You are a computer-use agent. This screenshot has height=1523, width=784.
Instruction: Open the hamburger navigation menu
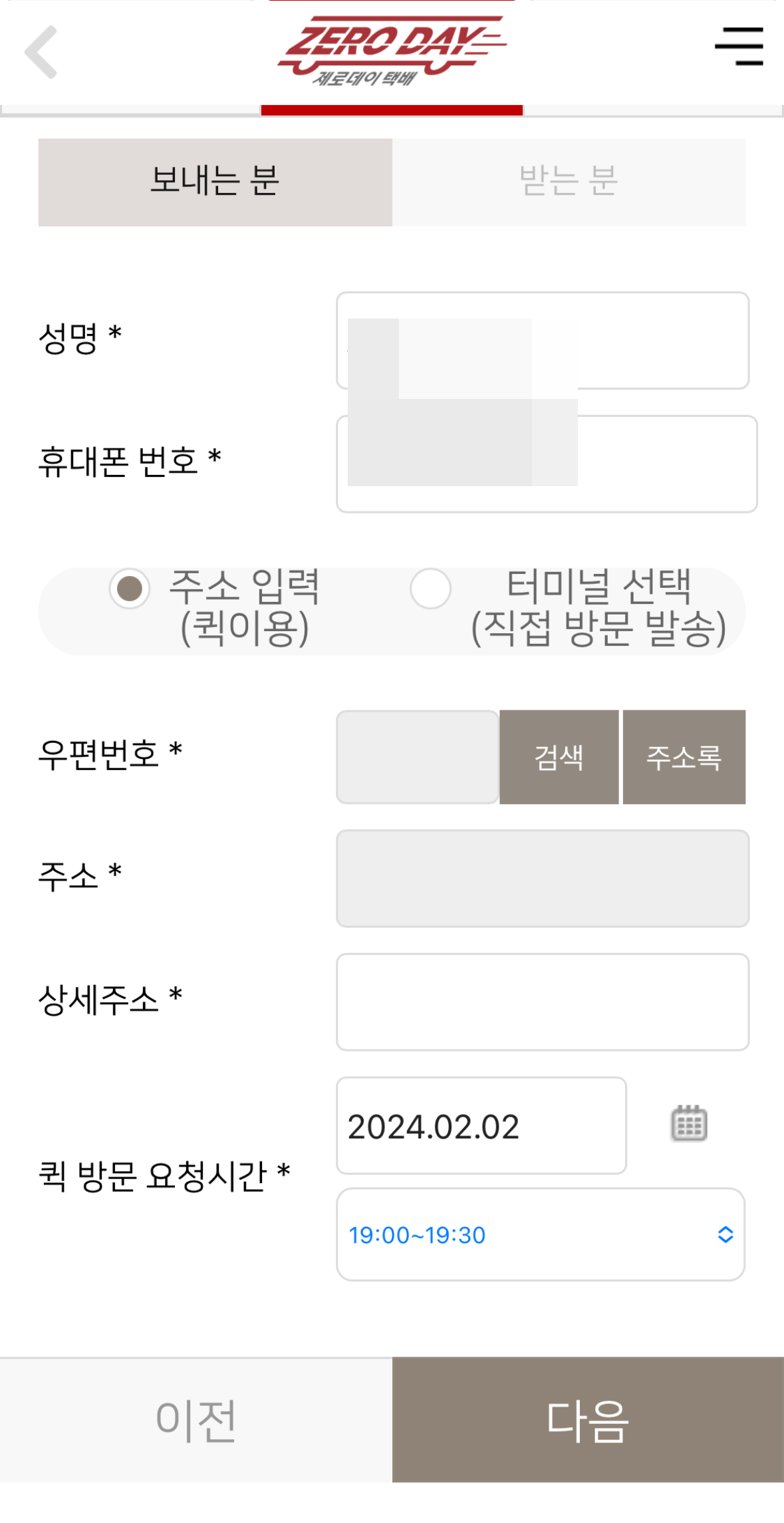738,47
